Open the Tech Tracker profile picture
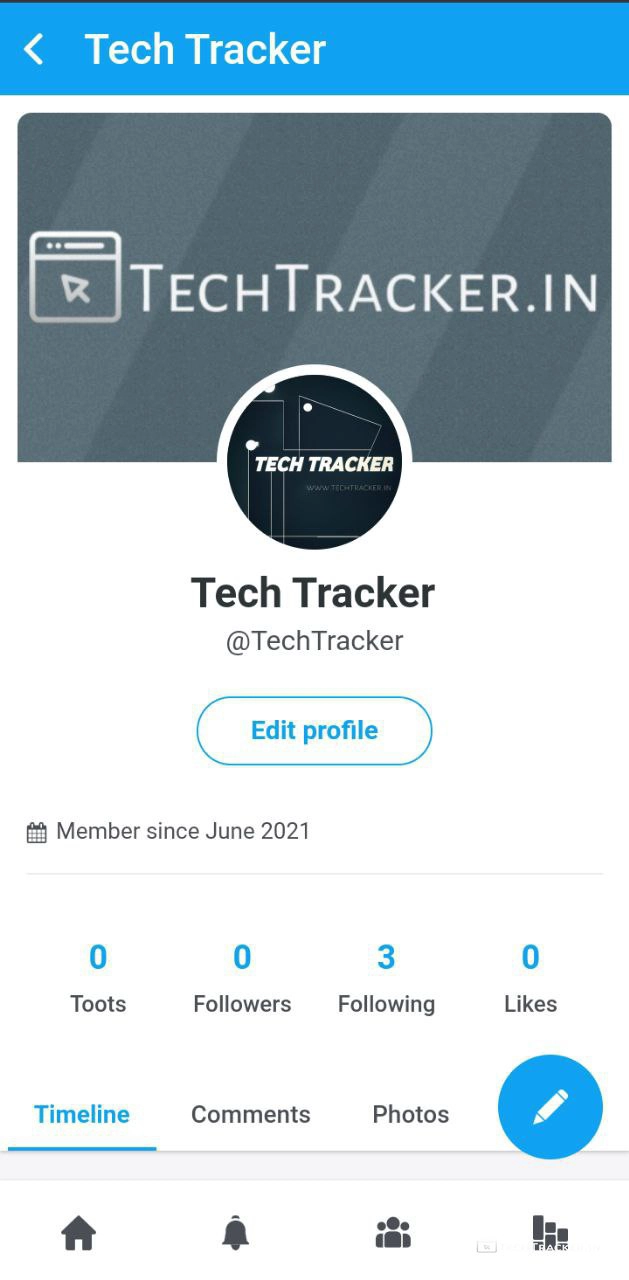This screenshot has width=629, height=1280. 314,461
